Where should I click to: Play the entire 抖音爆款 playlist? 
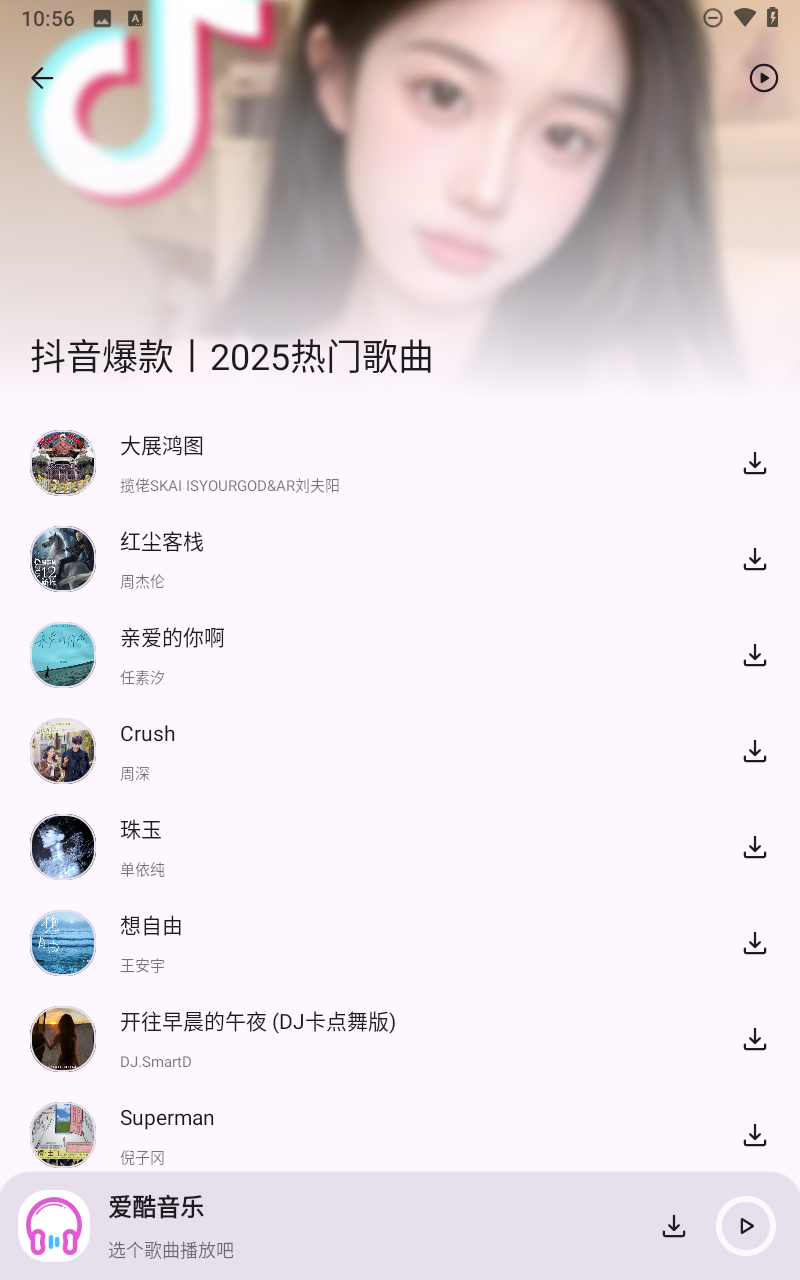point(763,78)
